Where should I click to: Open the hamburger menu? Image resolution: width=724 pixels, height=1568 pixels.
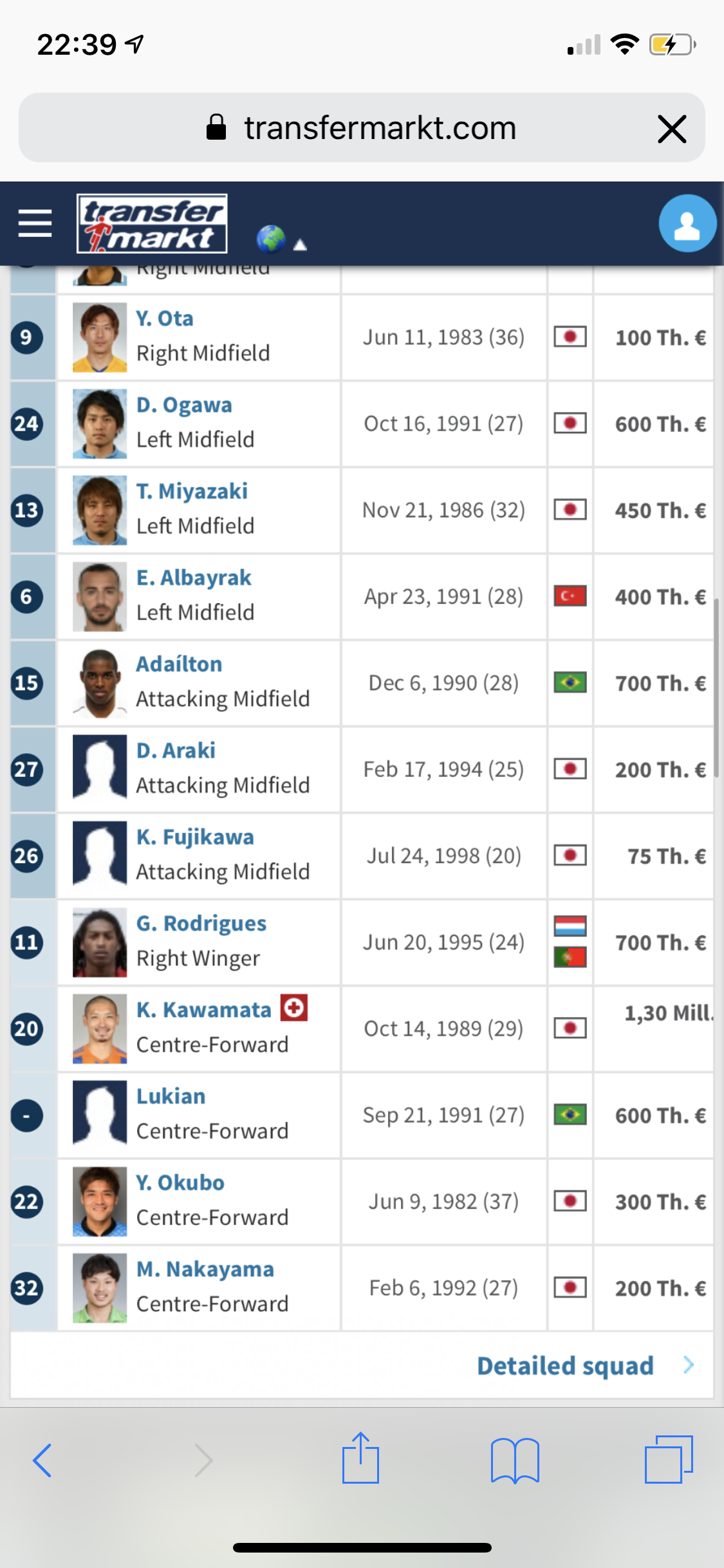point(35,223)
